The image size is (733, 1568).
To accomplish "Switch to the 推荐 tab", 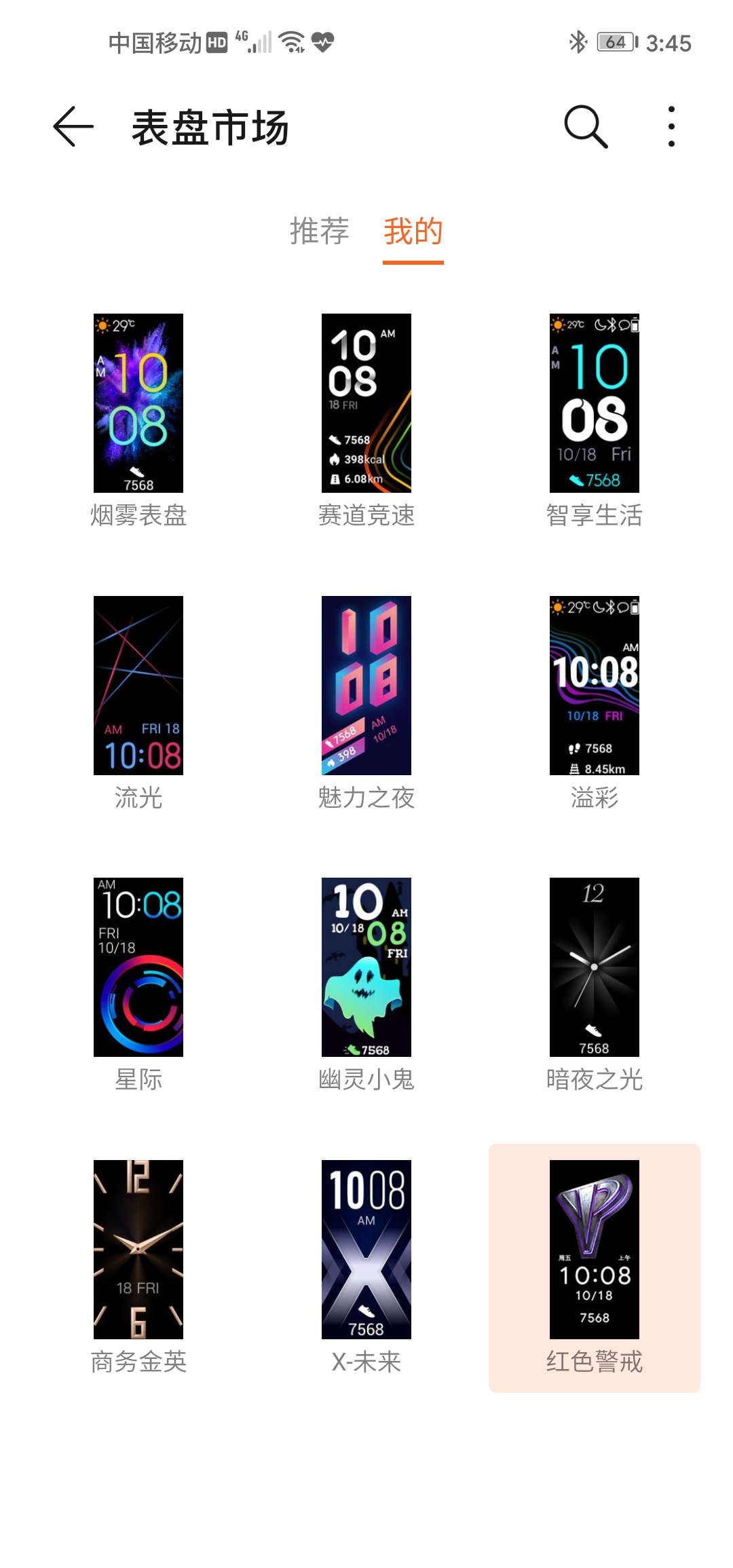I will pyautogui.click(x=319, y=231).
